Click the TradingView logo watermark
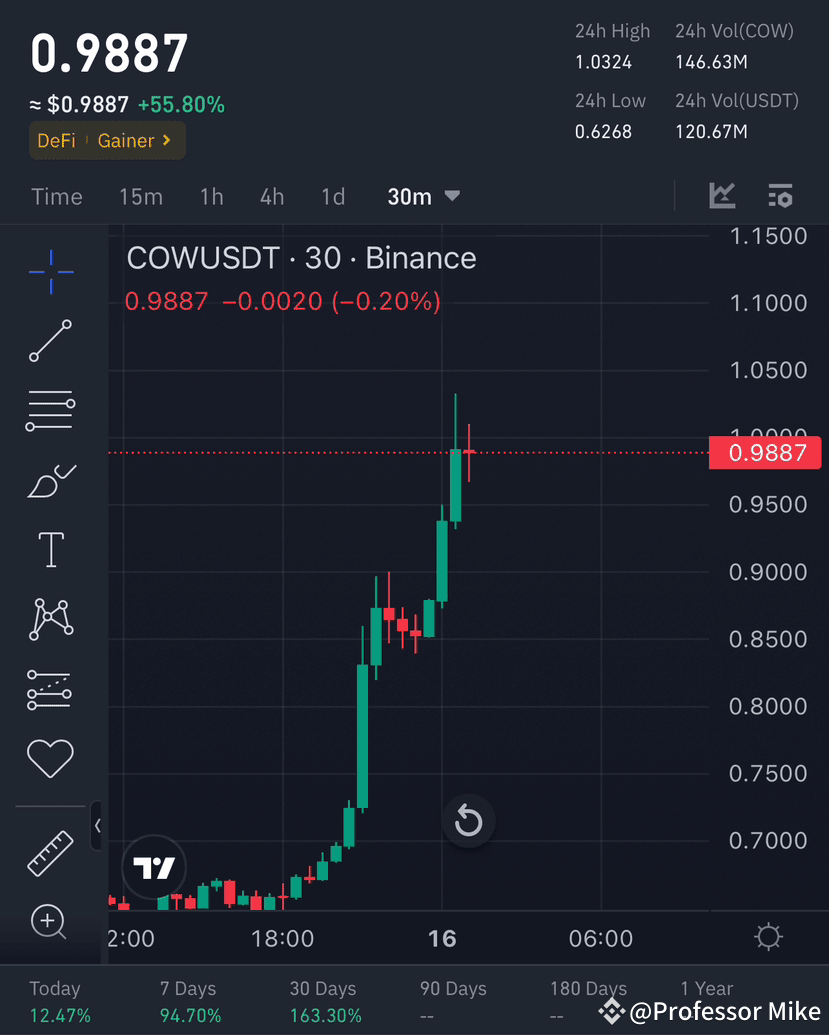829x1035 pixels. (153, 868)
